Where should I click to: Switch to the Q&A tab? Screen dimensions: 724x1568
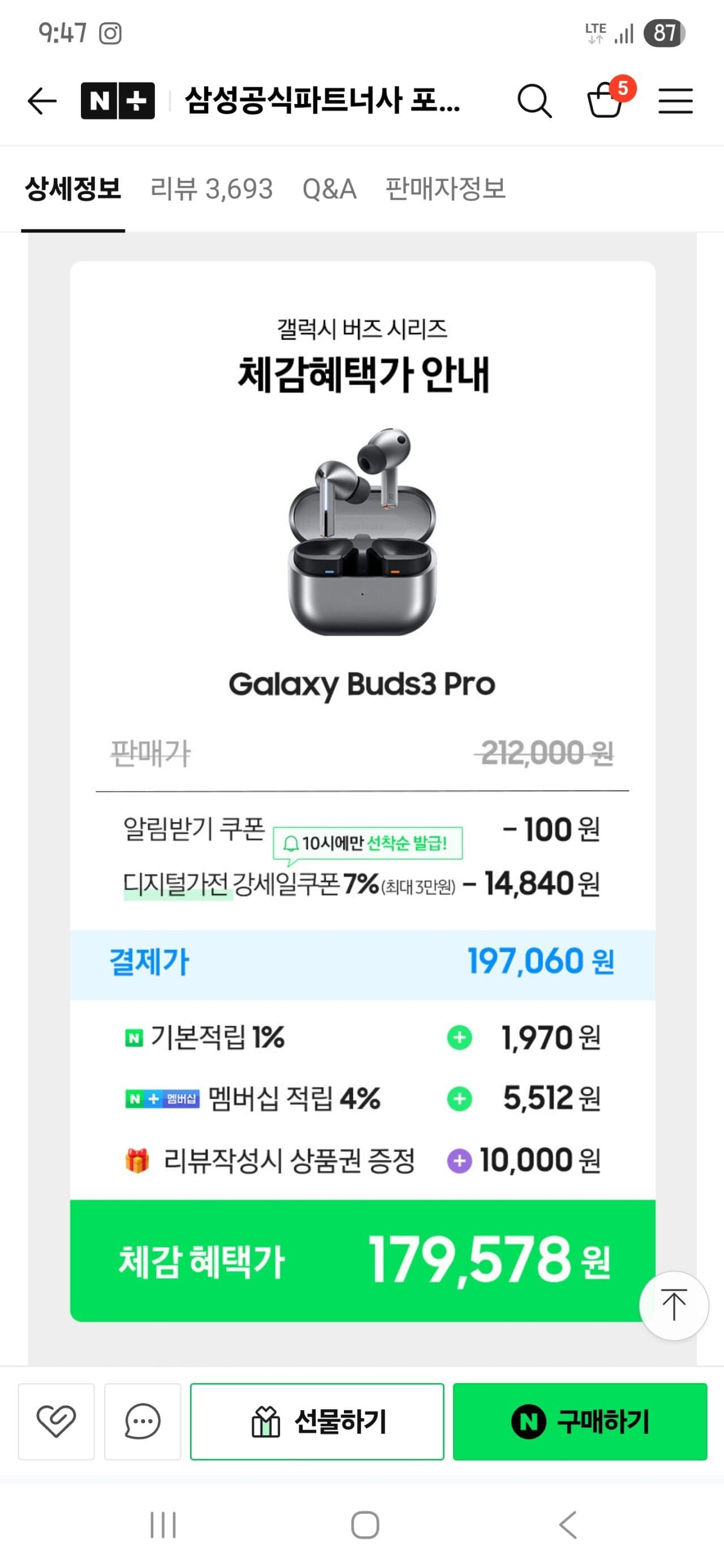(329, 189)
